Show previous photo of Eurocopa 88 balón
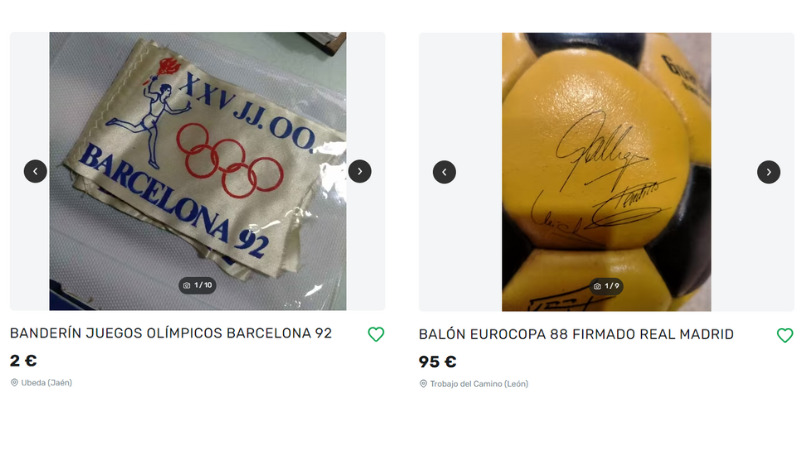Image resolution: width=800 pixels, height=450 pixels. coord(444,172)
